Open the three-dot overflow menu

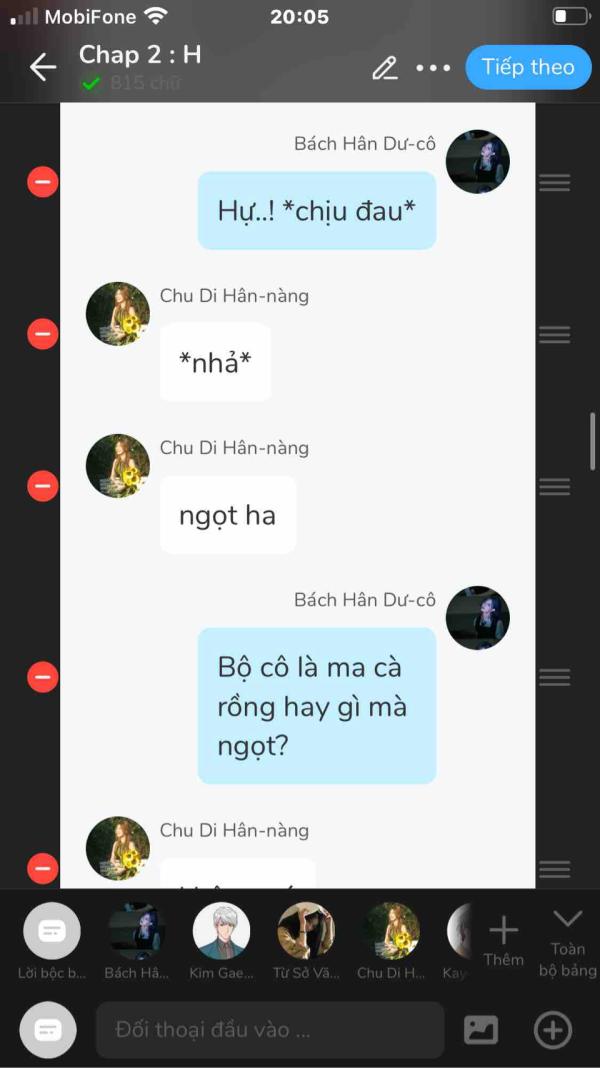(433, 68)
